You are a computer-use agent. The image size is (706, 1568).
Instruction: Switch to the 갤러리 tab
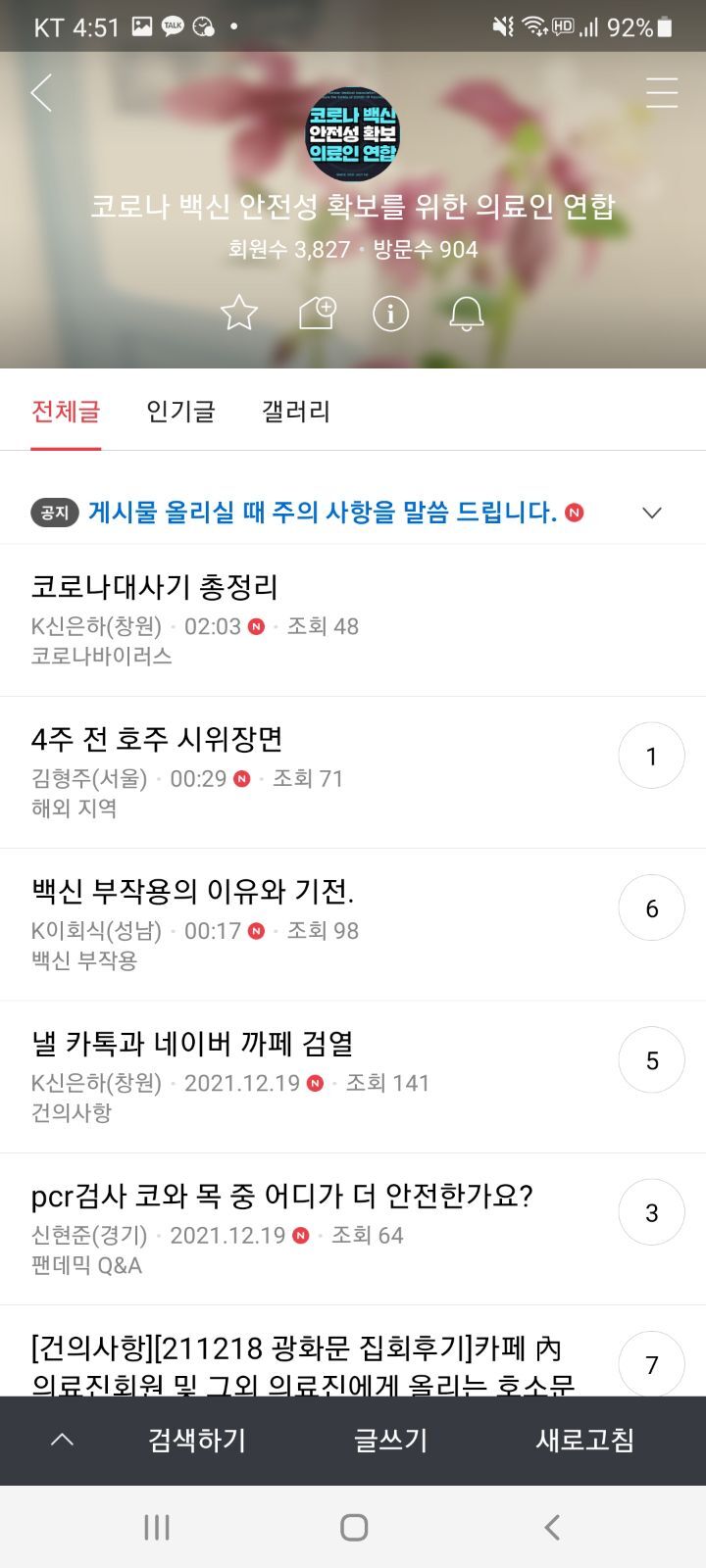click(295, 412)
